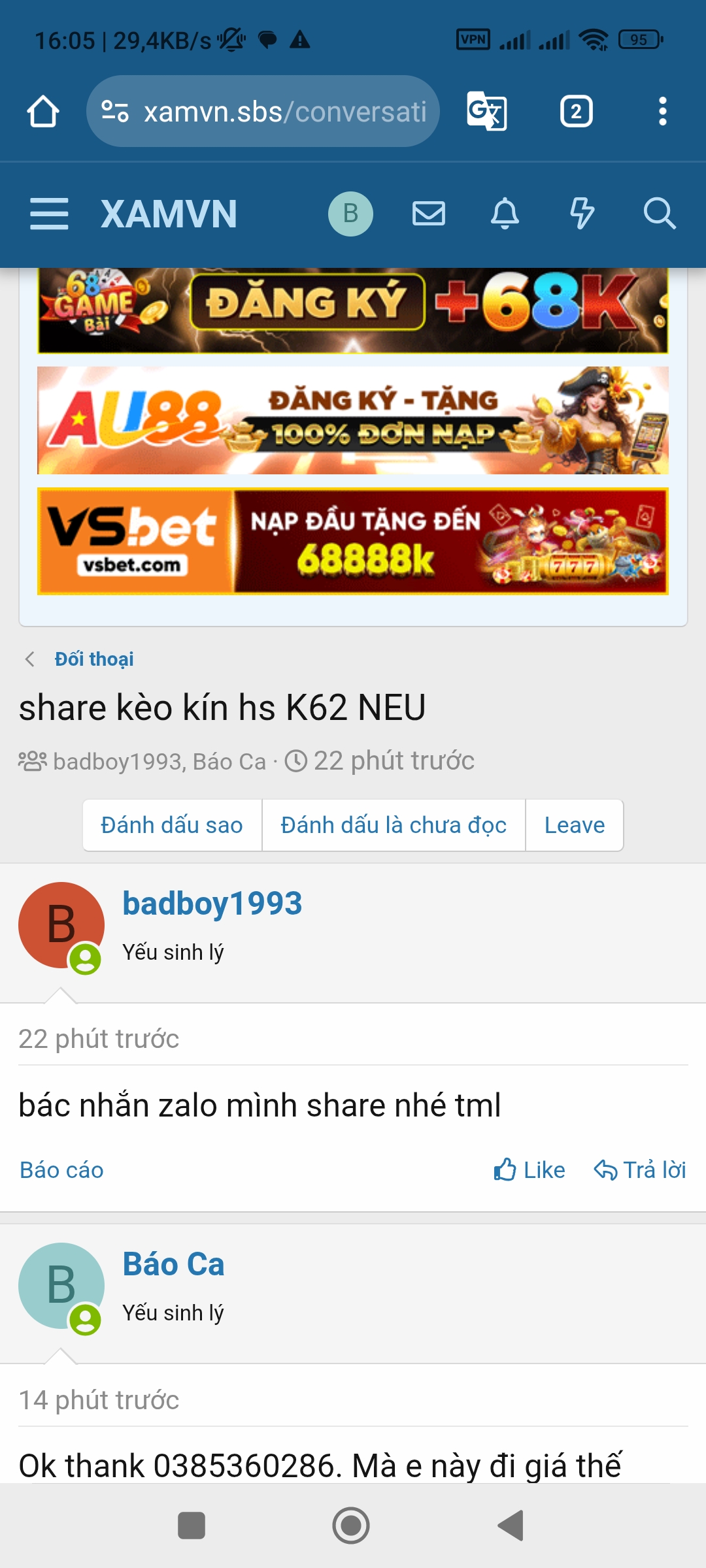Image resolution: width=706 pixels, height=1568 pixels.
Task: Open the forum search
Action: point(659,214)
